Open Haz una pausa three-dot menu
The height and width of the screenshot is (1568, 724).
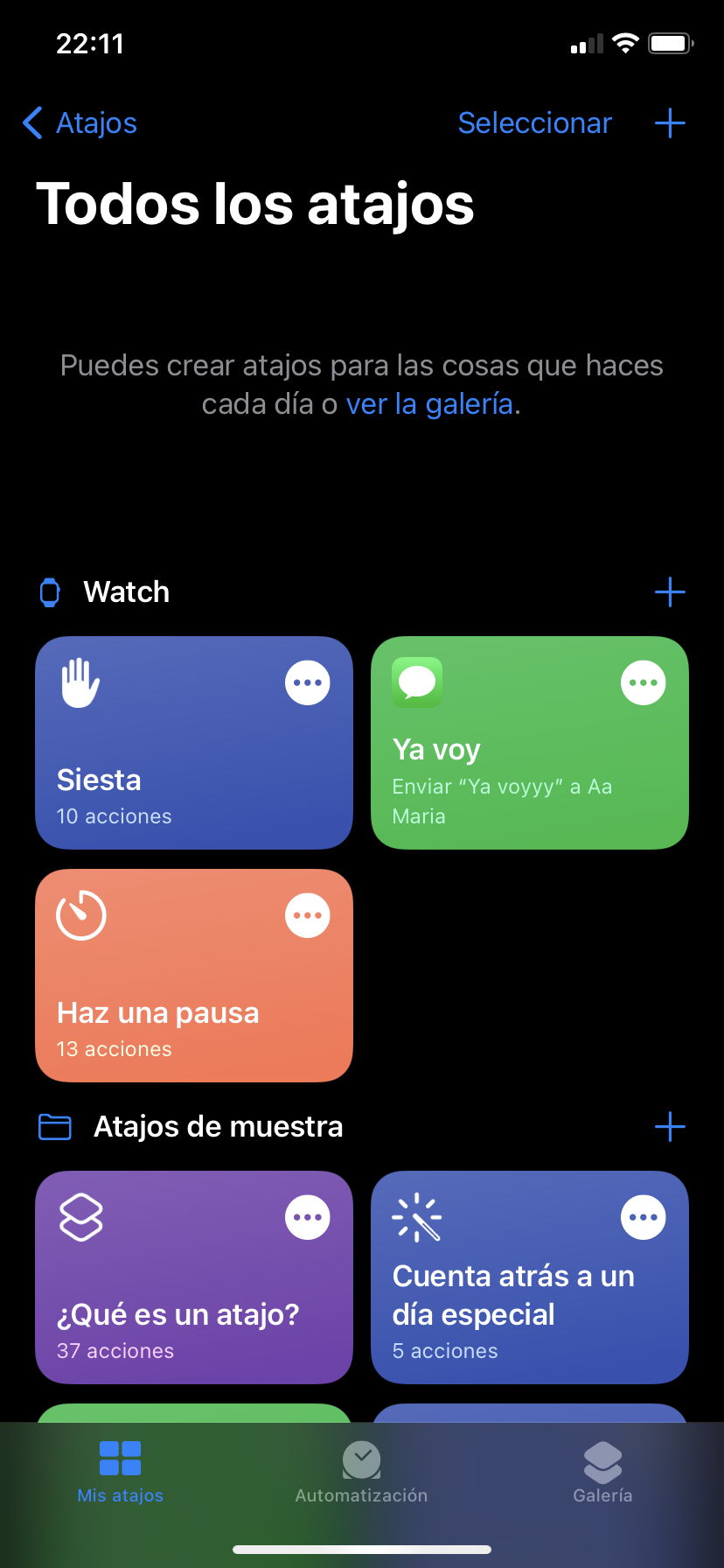[x=308, y=915]
